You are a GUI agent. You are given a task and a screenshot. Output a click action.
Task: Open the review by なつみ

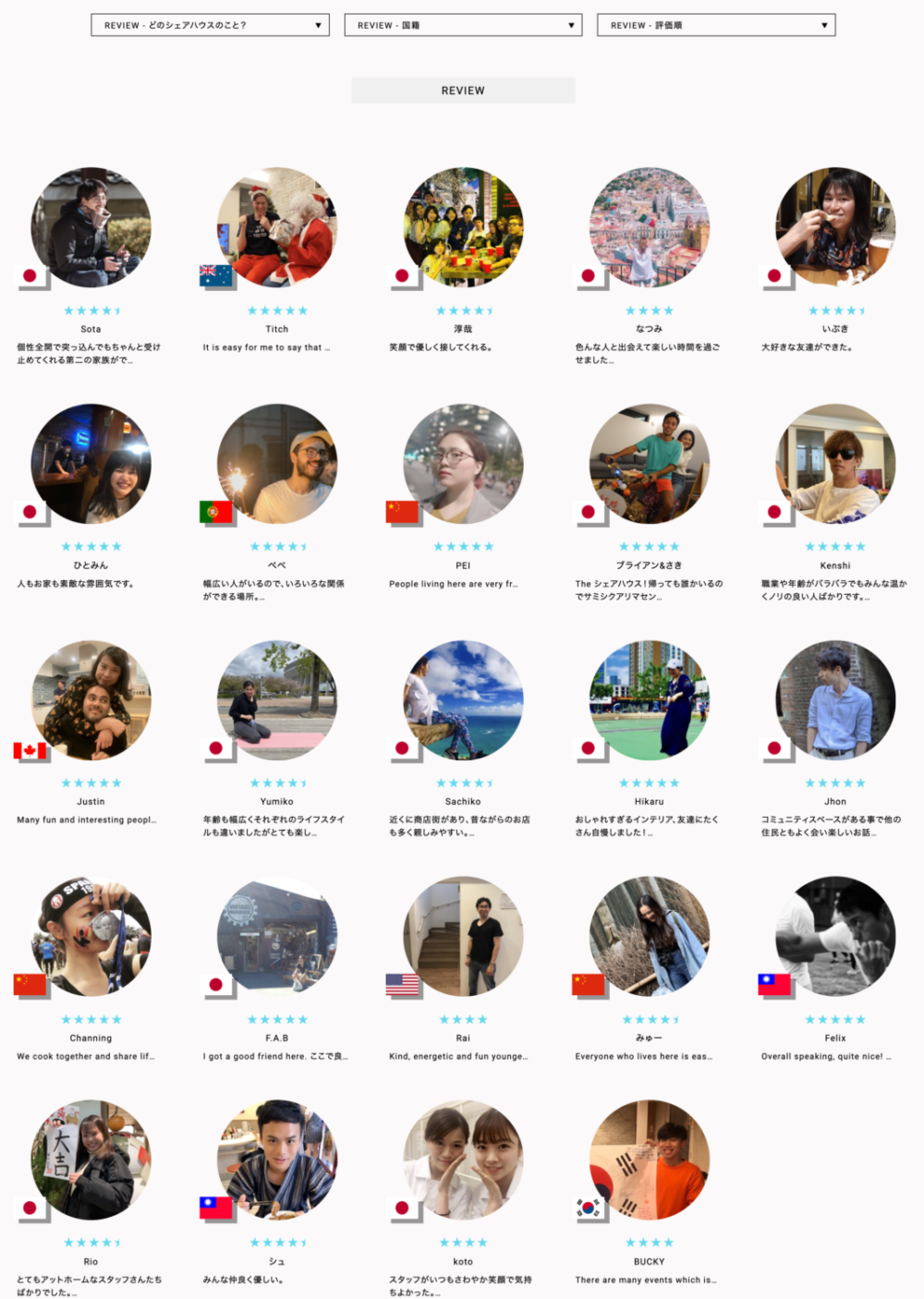point(649,228)
